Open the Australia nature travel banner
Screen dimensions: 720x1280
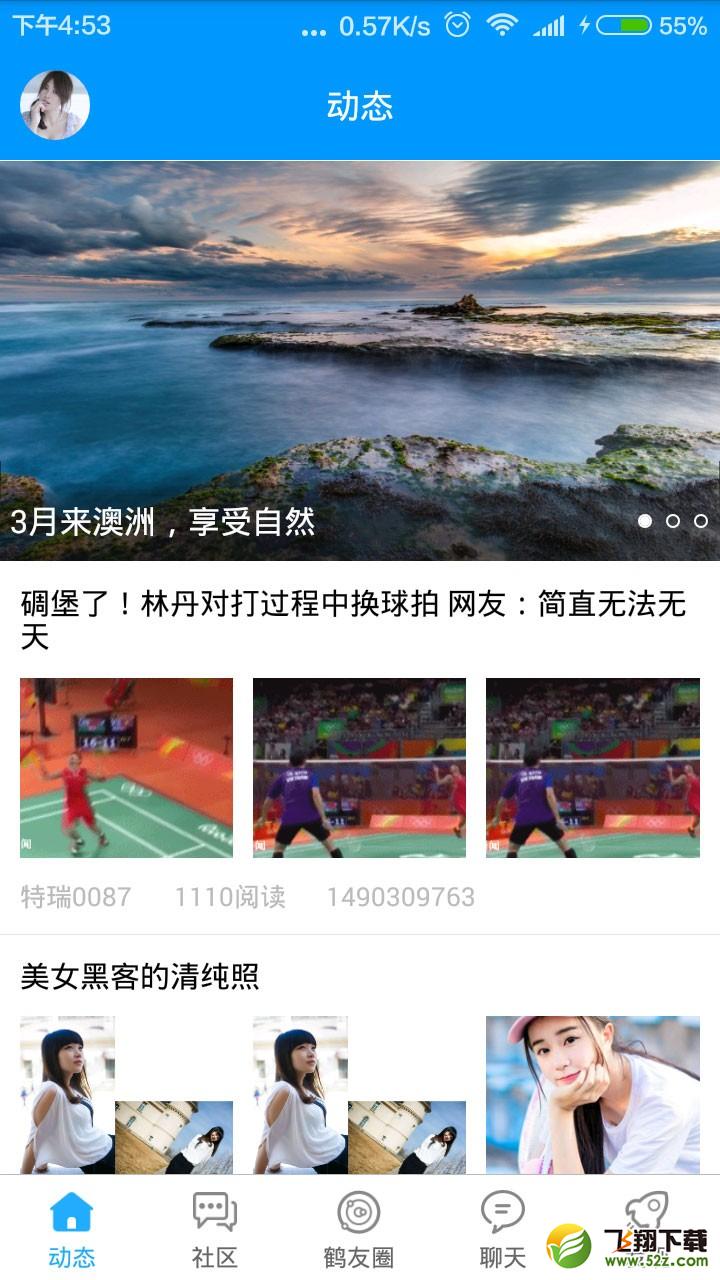coord(360,361)
